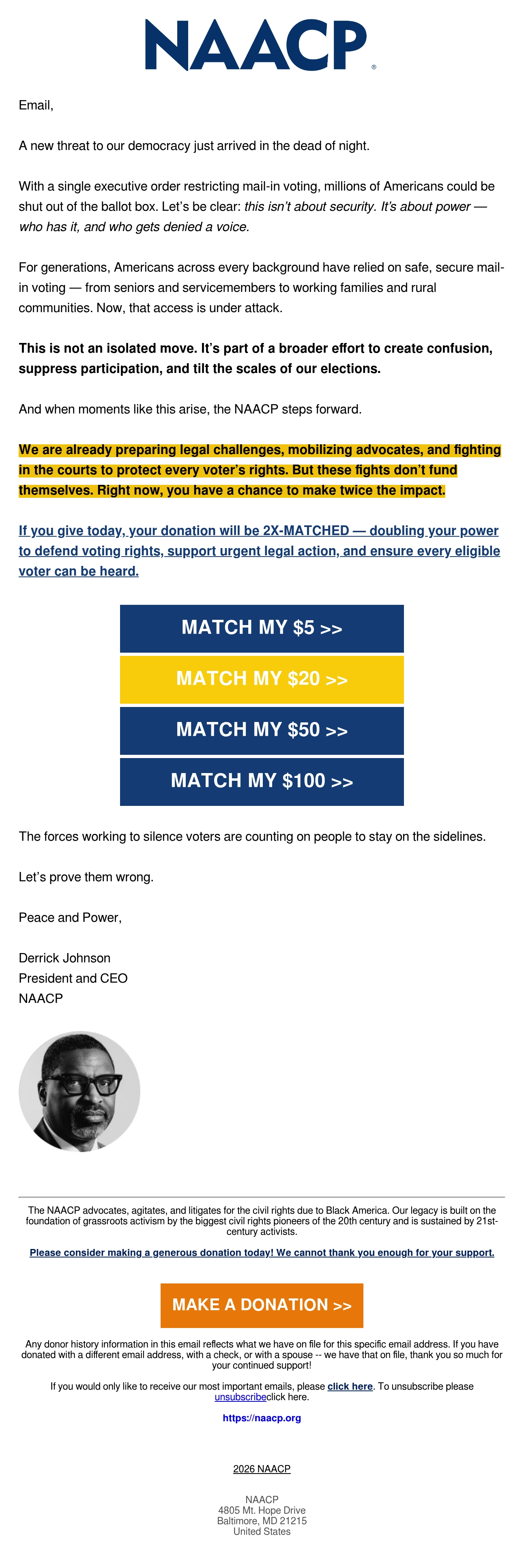Open the 'Please consider making a generous donation' link
Image resolution: width=524 pixels, height=1568 pixels.
262,1252
